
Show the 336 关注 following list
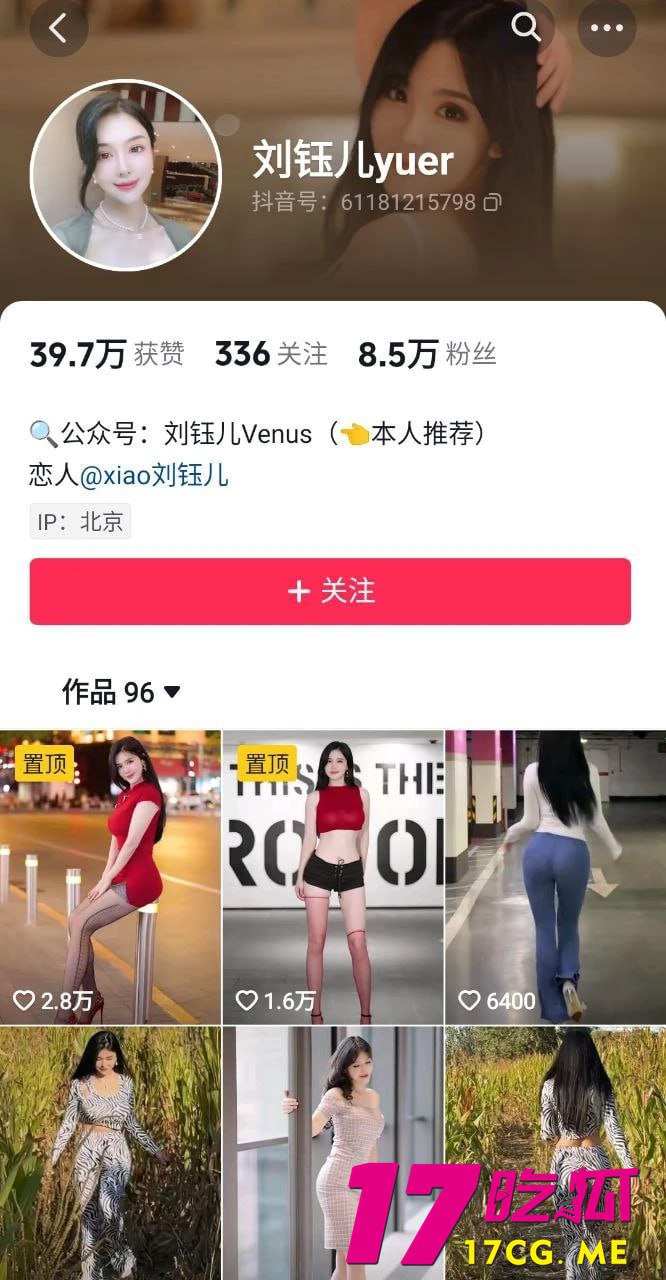pyautogui.click(x=271, y=354)
